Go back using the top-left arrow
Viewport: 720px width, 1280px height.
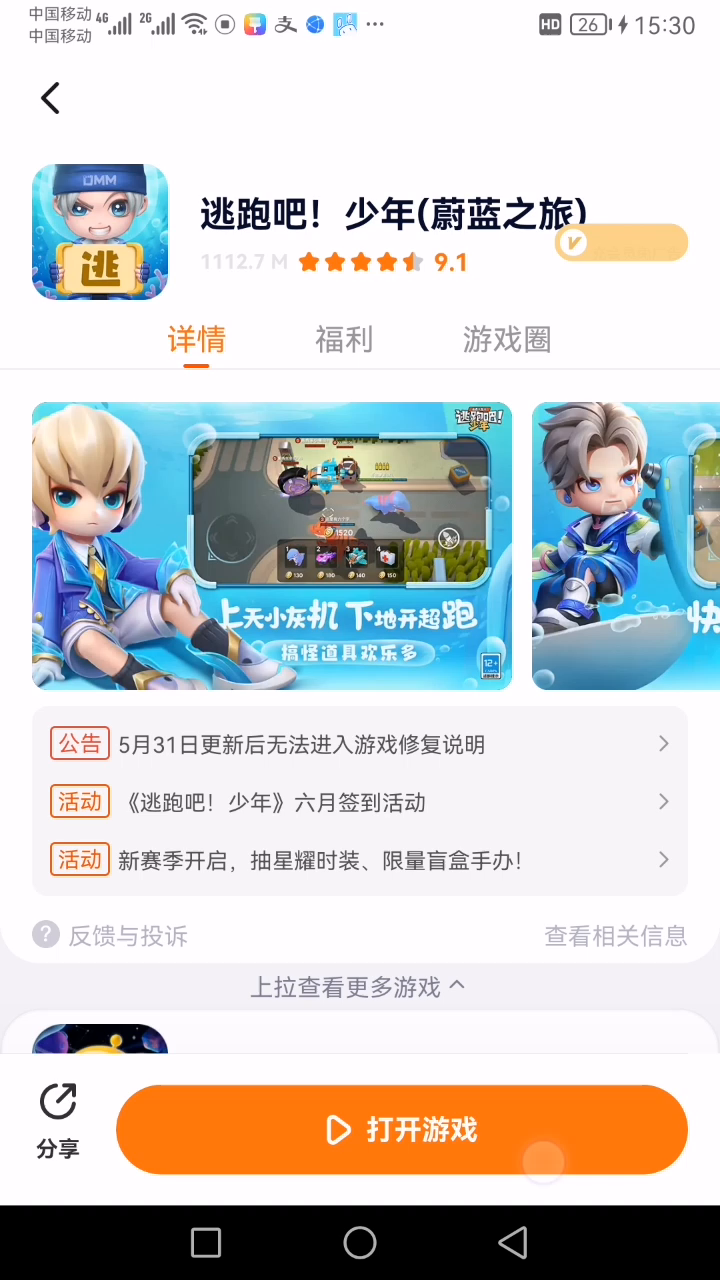coord(50,98)
